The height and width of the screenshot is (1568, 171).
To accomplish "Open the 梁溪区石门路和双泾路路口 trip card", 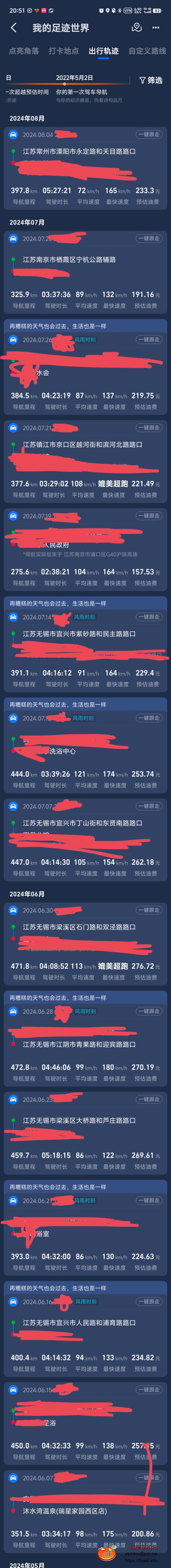I will 85,927.
